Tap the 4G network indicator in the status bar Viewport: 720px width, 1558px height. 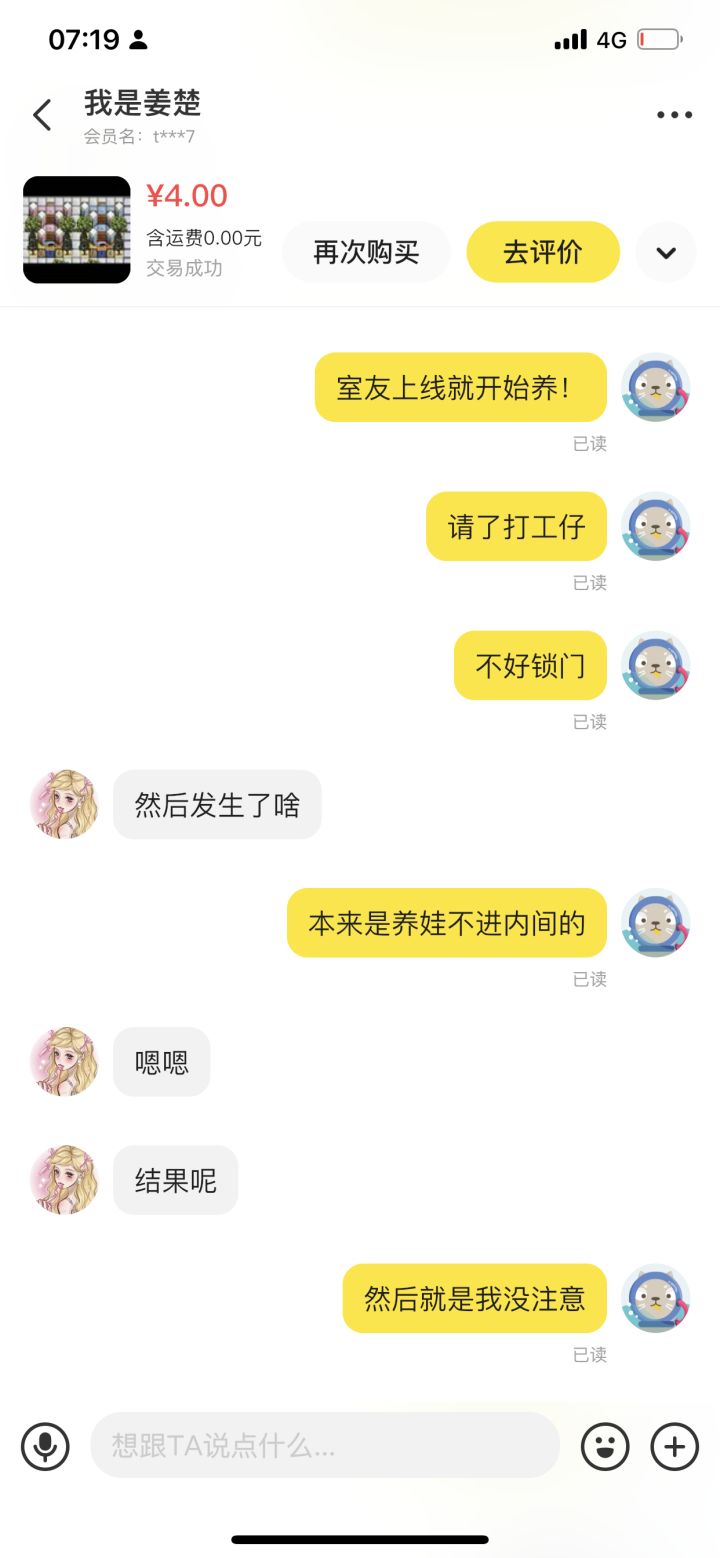pyautogui.click(x=611, y=39)
